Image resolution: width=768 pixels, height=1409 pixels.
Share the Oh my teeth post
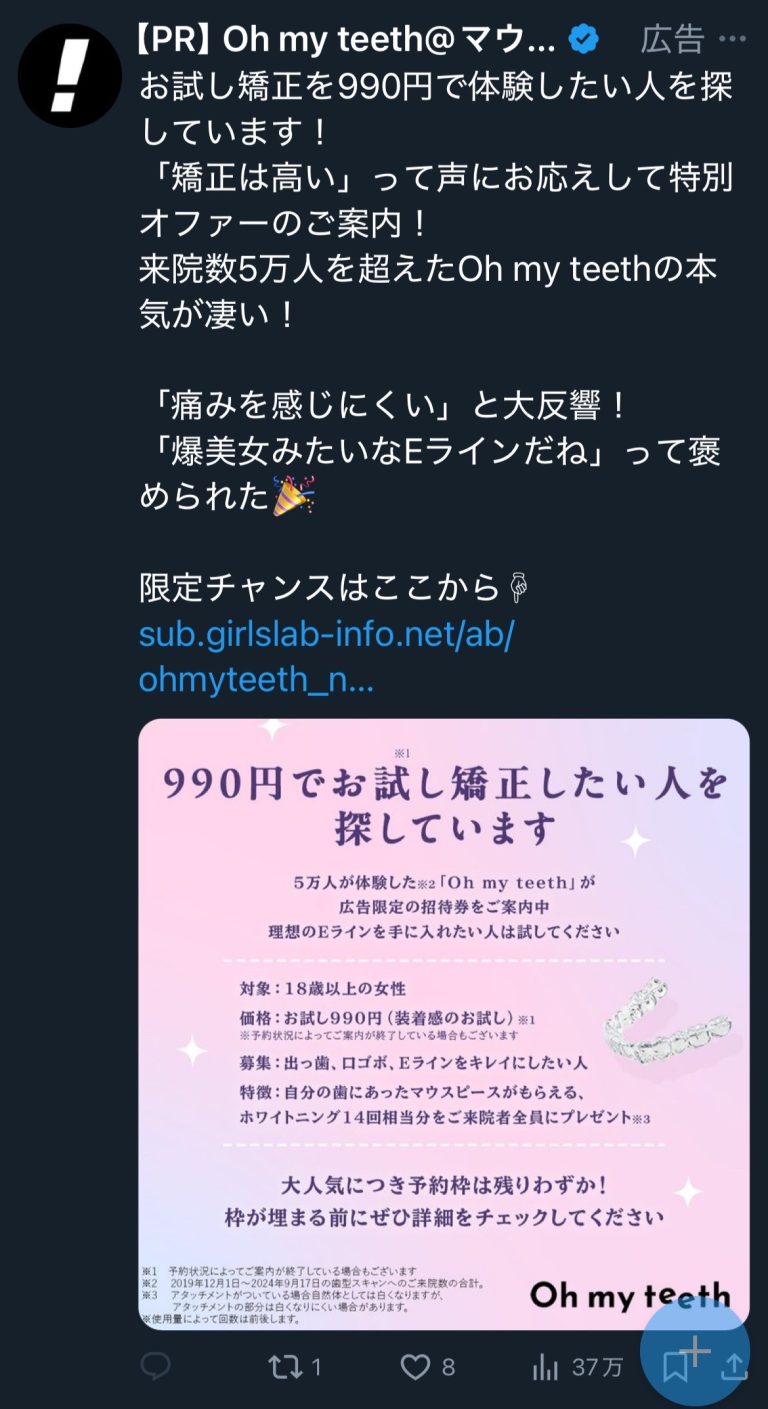coord(737,1368)
